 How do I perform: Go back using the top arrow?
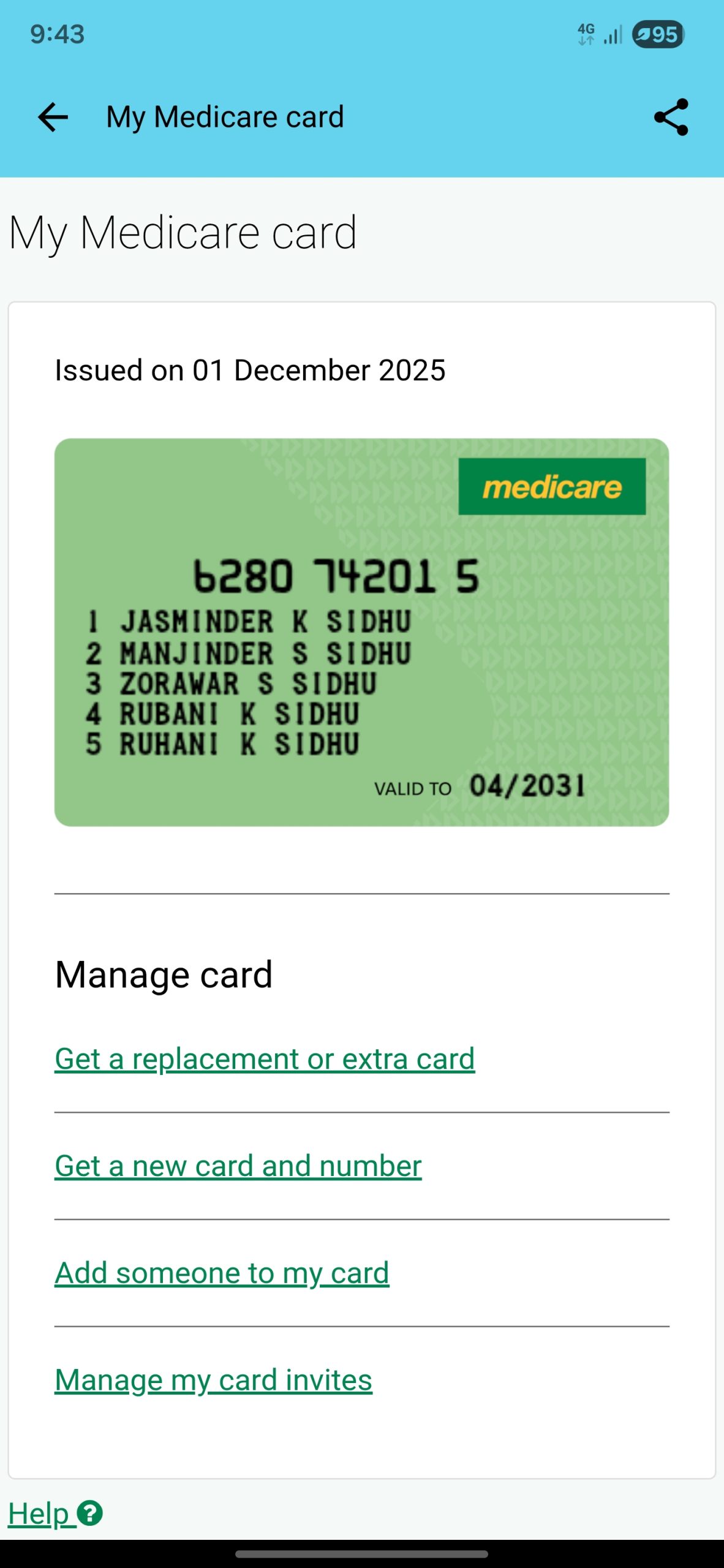click(x=53, y=117)
